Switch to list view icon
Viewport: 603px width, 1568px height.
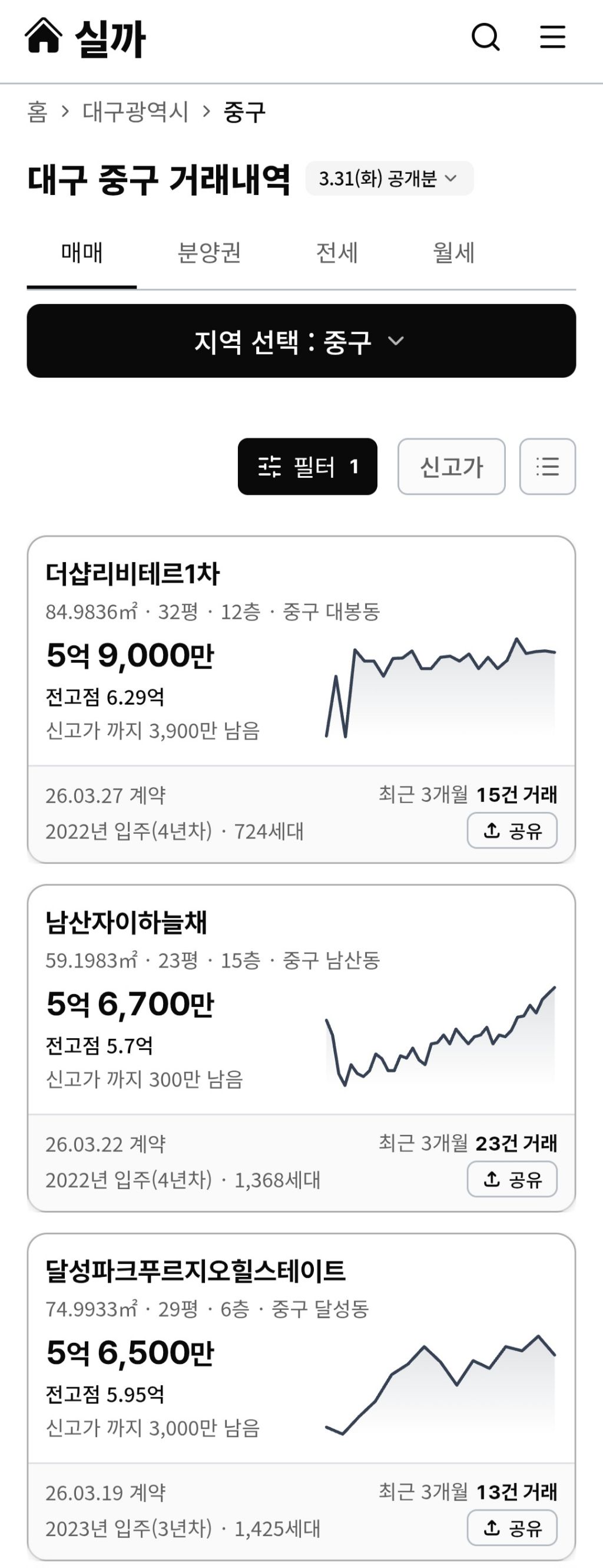547,467
